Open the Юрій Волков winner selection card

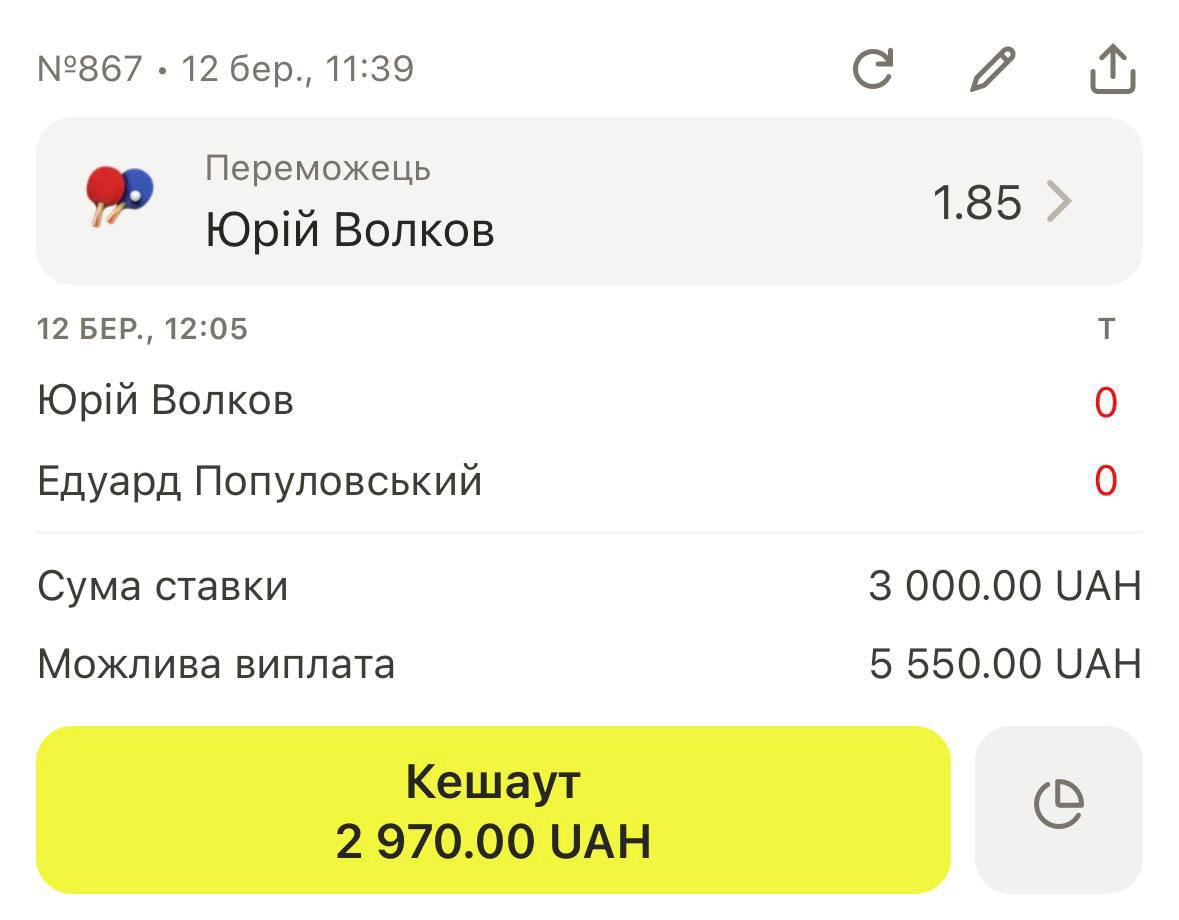coord(589,202)
